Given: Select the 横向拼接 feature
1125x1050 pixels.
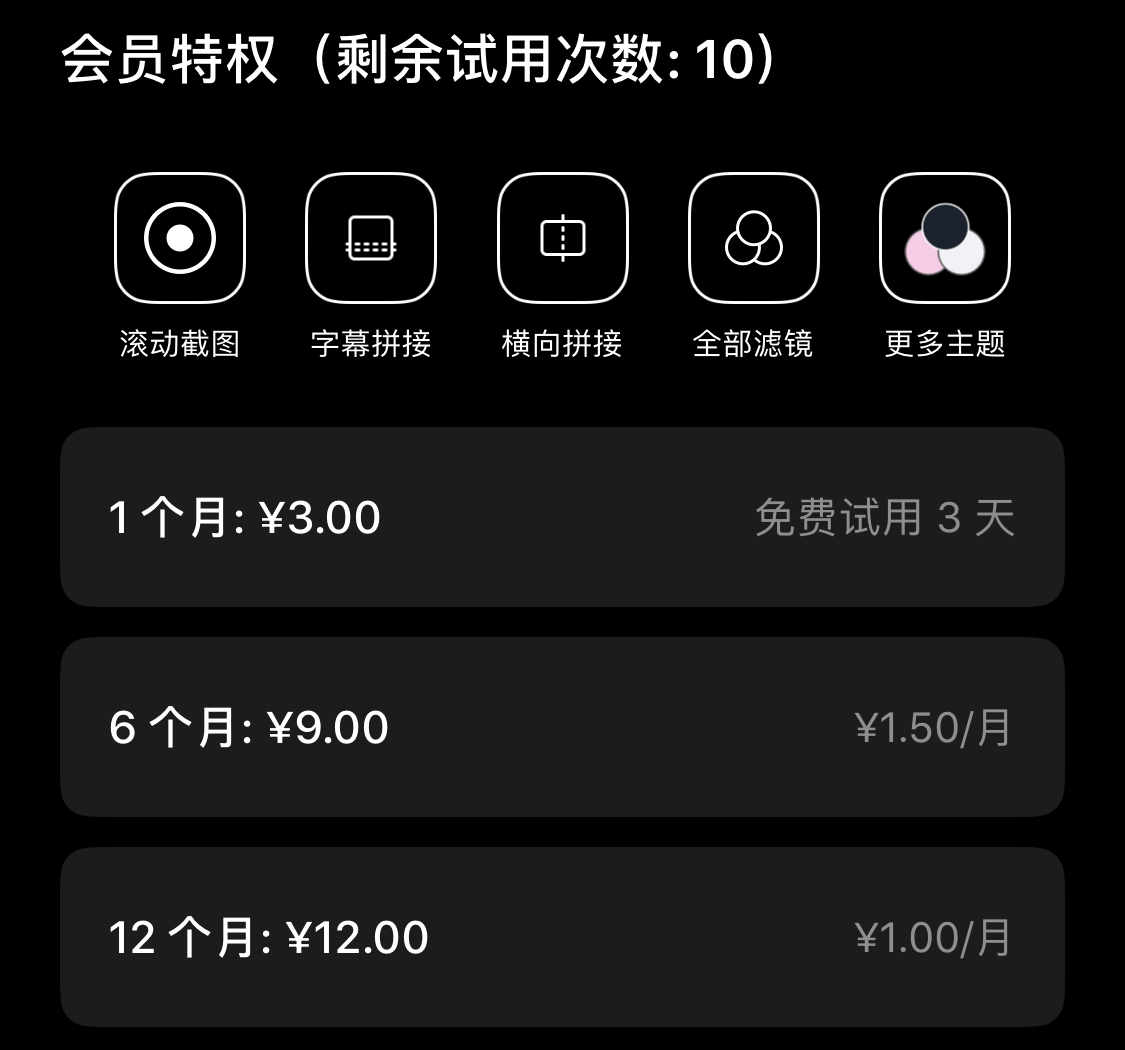Looking at the screenshot, I should pyautogui.click(x=563, y=238).
